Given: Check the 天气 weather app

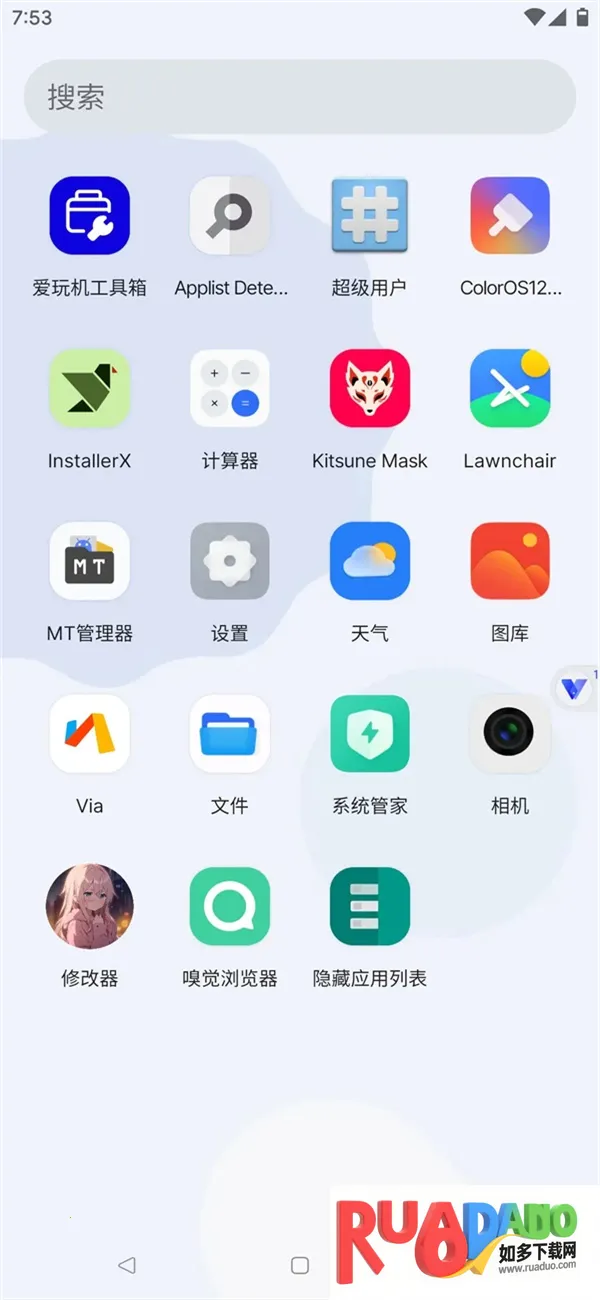Looking at the screenshot, I should [x=370, y=561].
